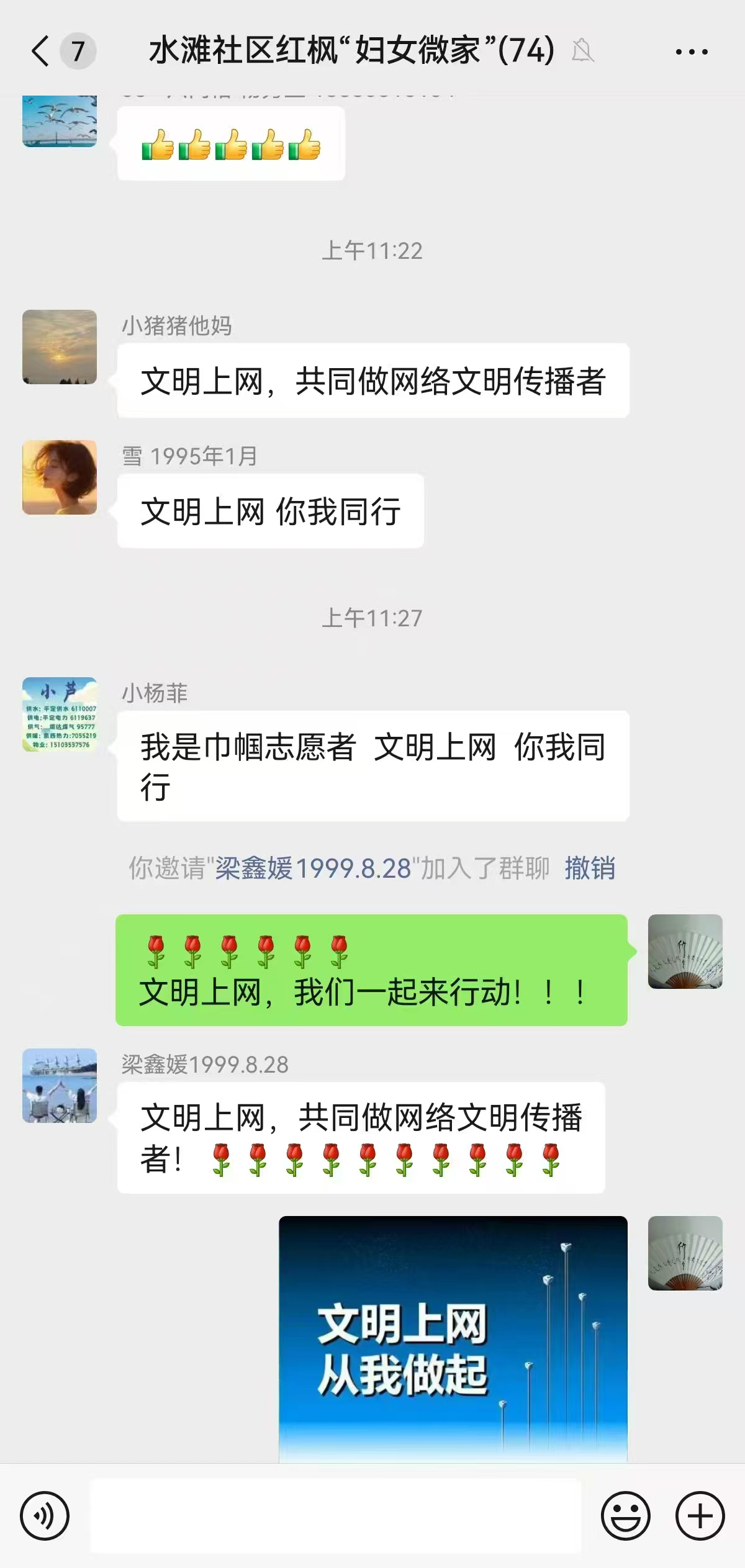The width and height of the screenshot is (745, 1568).
Task: Tap 撤销 to revoke the invitation
Action: tap(589, 868)
